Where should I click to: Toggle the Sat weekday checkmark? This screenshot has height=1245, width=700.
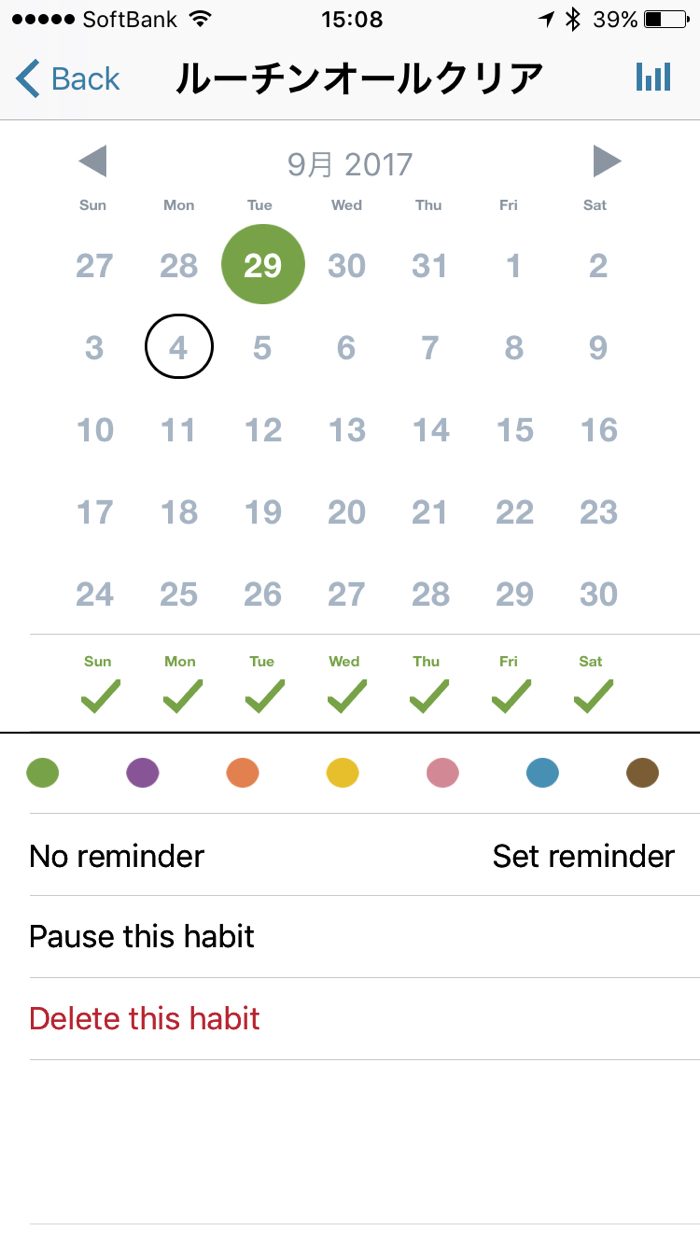point(592,695)
